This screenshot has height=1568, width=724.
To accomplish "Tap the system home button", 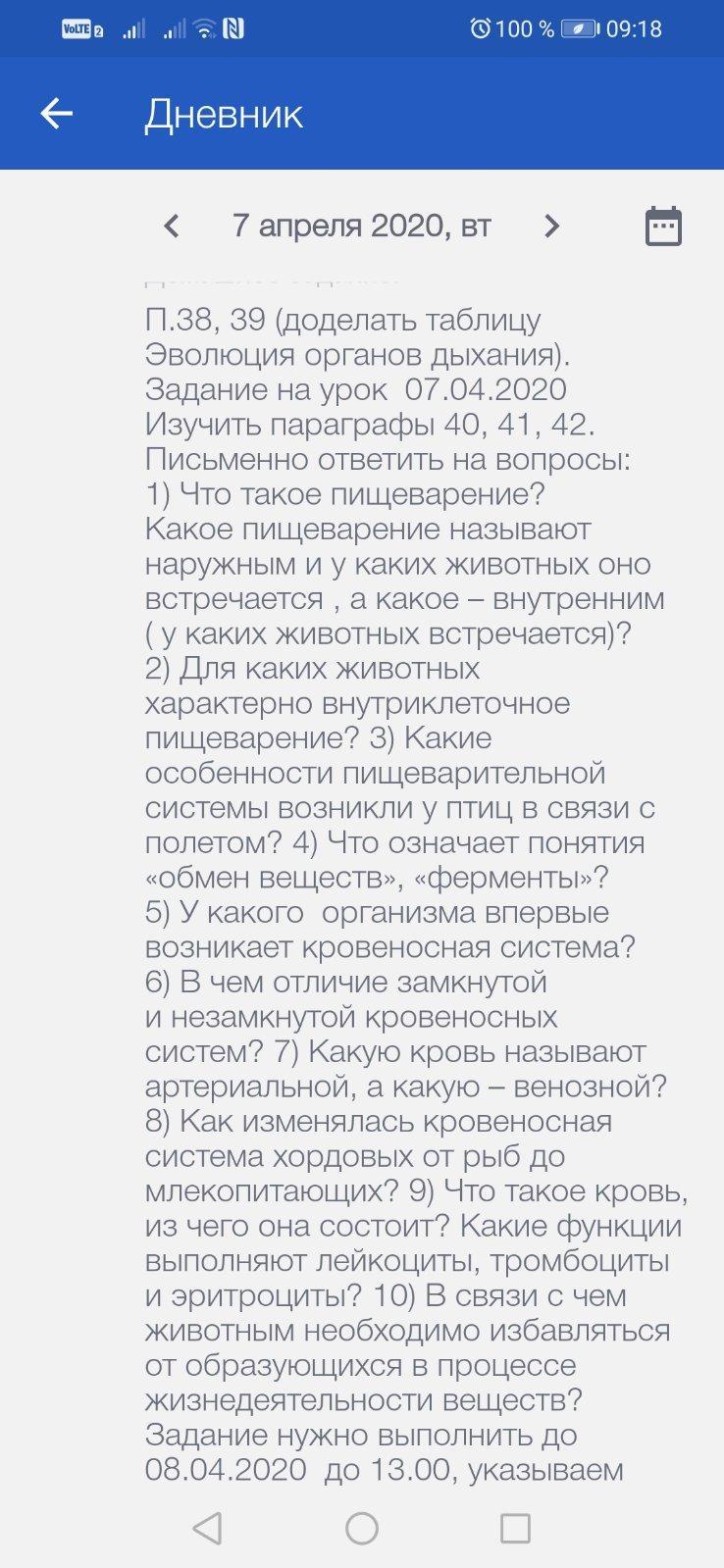I will (x=362, y=1528).
